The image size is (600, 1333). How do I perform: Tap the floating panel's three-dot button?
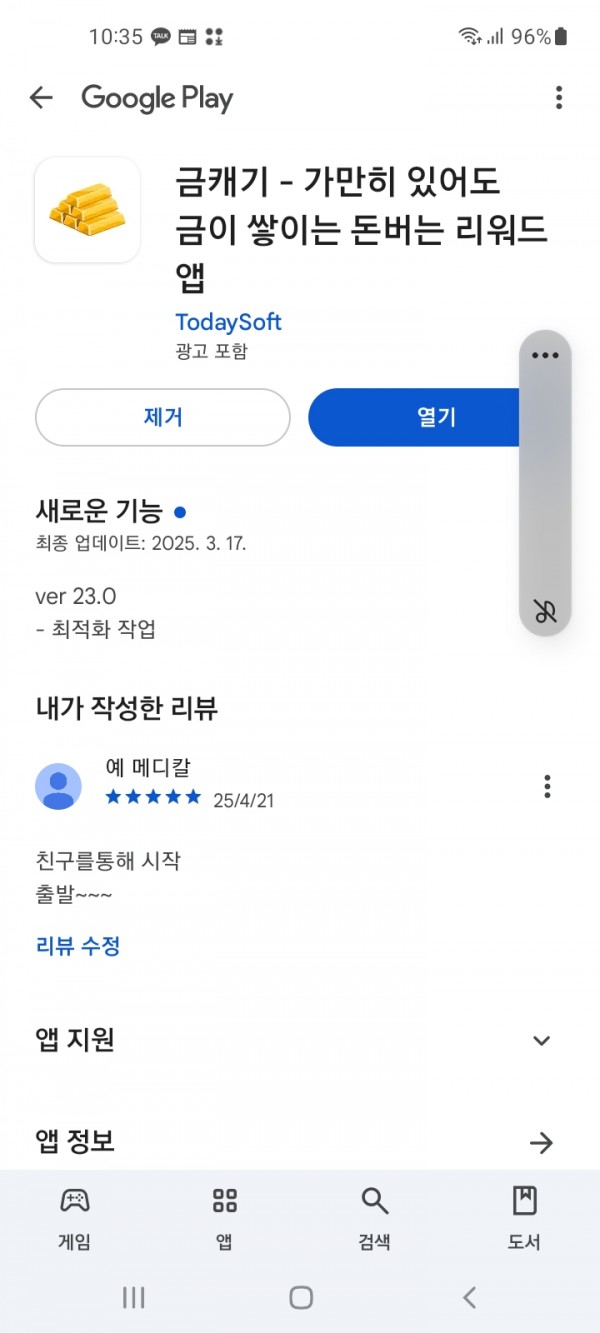pyautogui.click(x=545, y=356)
